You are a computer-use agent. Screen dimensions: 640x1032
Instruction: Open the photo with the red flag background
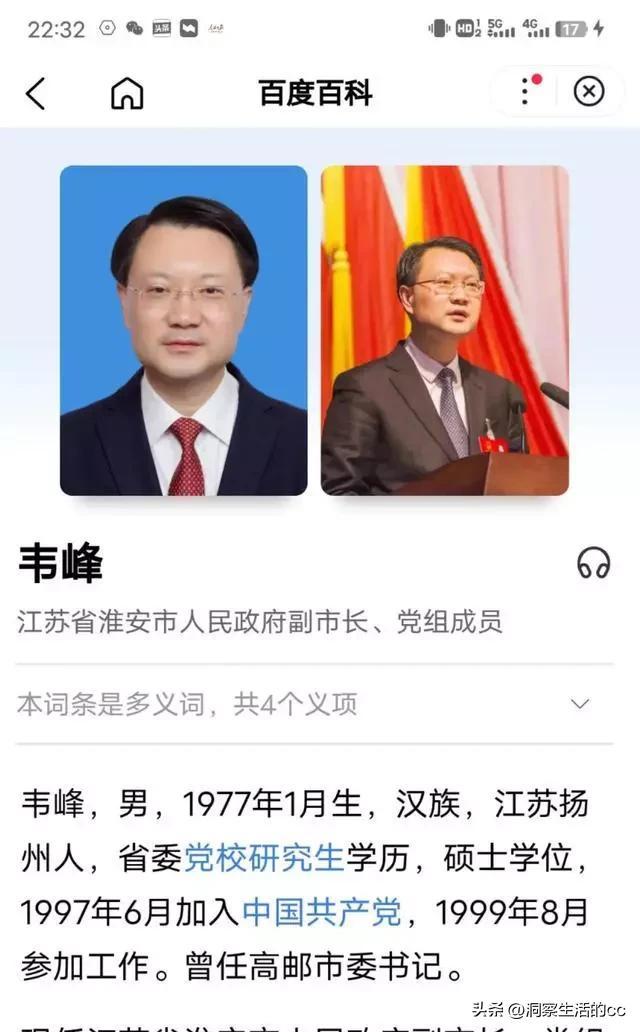click(x=444, y=330)
